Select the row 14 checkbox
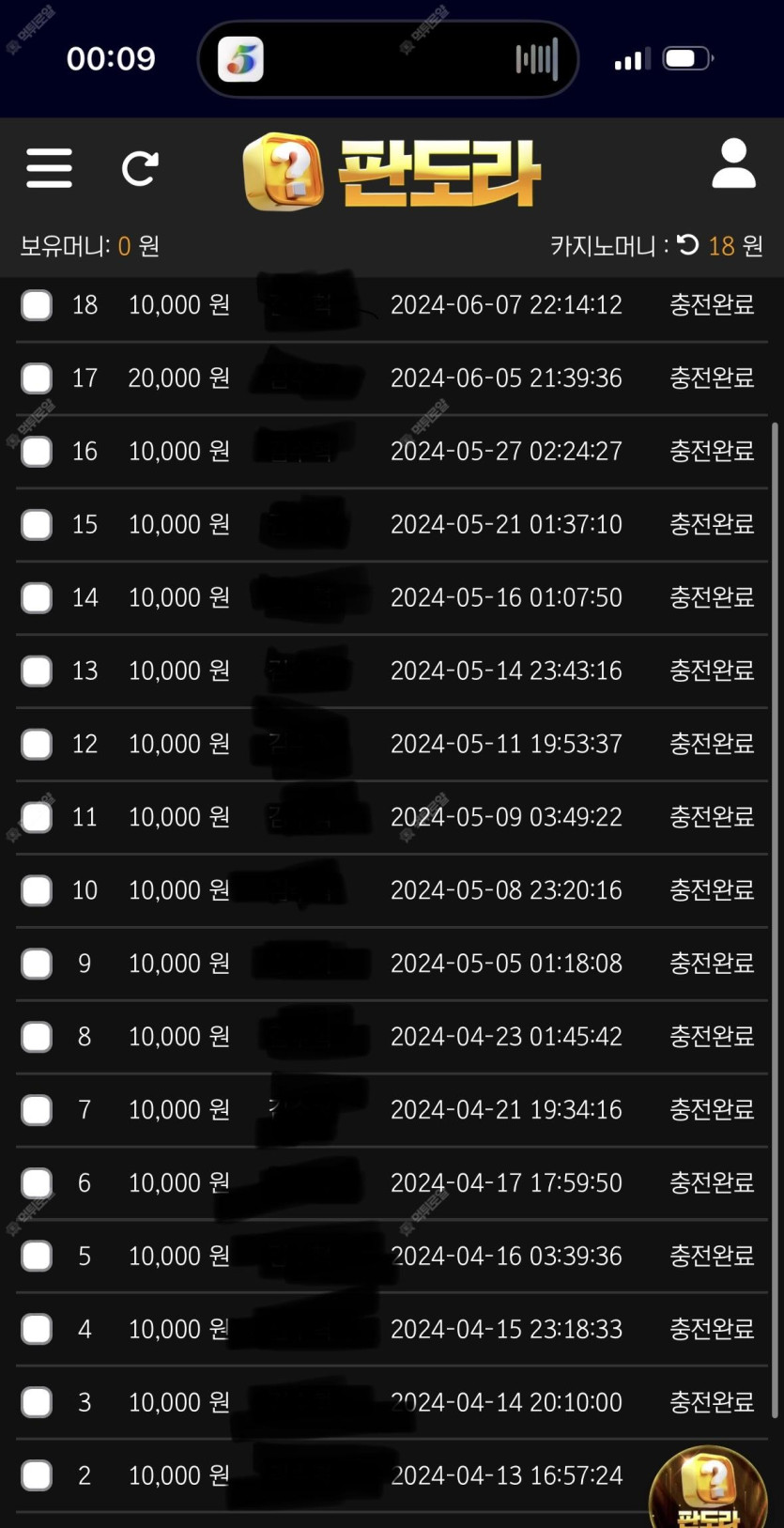The width and height of the screenshot is (784, 1528). [x=37, y=598]
